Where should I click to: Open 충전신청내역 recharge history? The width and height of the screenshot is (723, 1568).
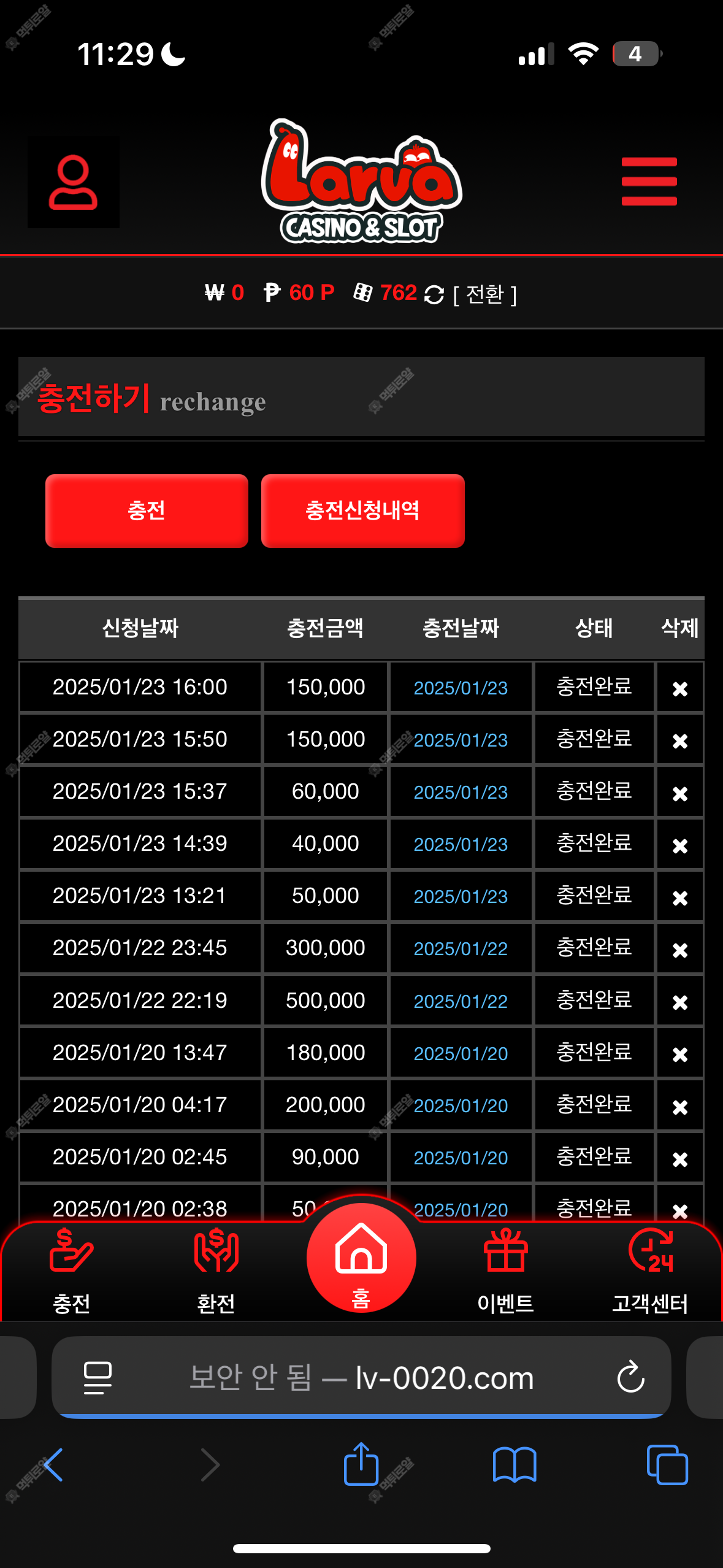pyautogui.click(x=362, y=510)
